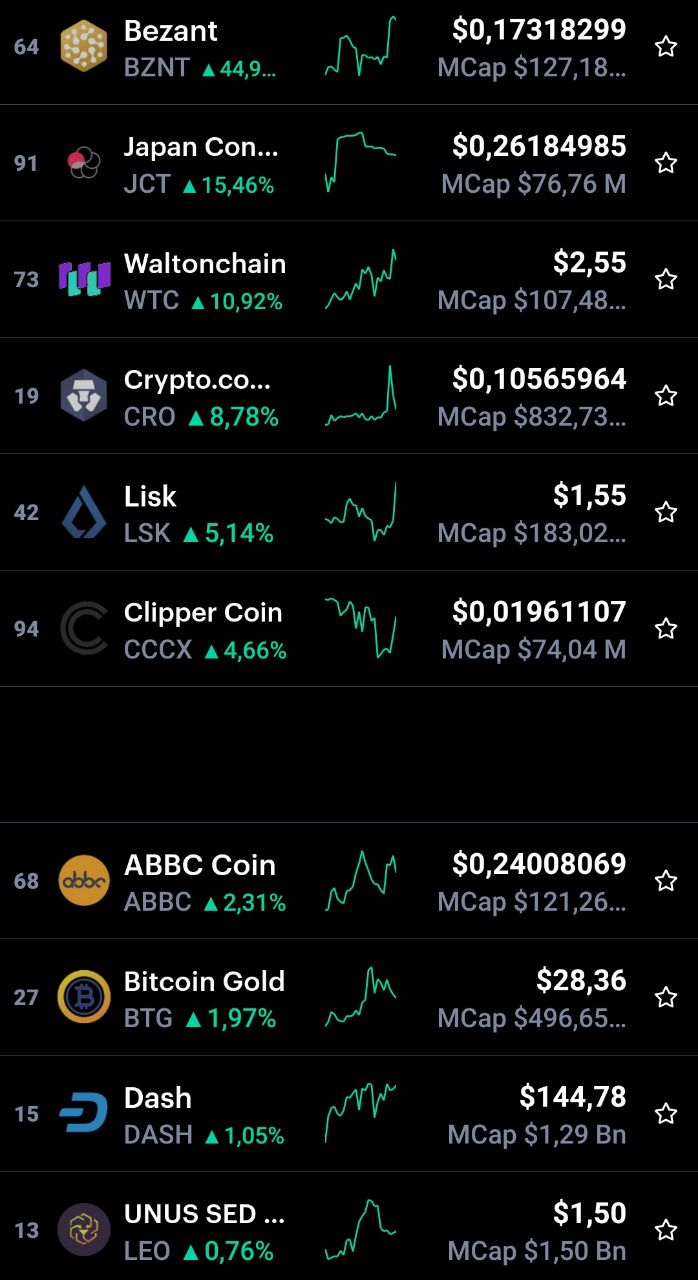Star the JCT coin
This screenshot has width=698, height=1280.
tap(666, 163)
